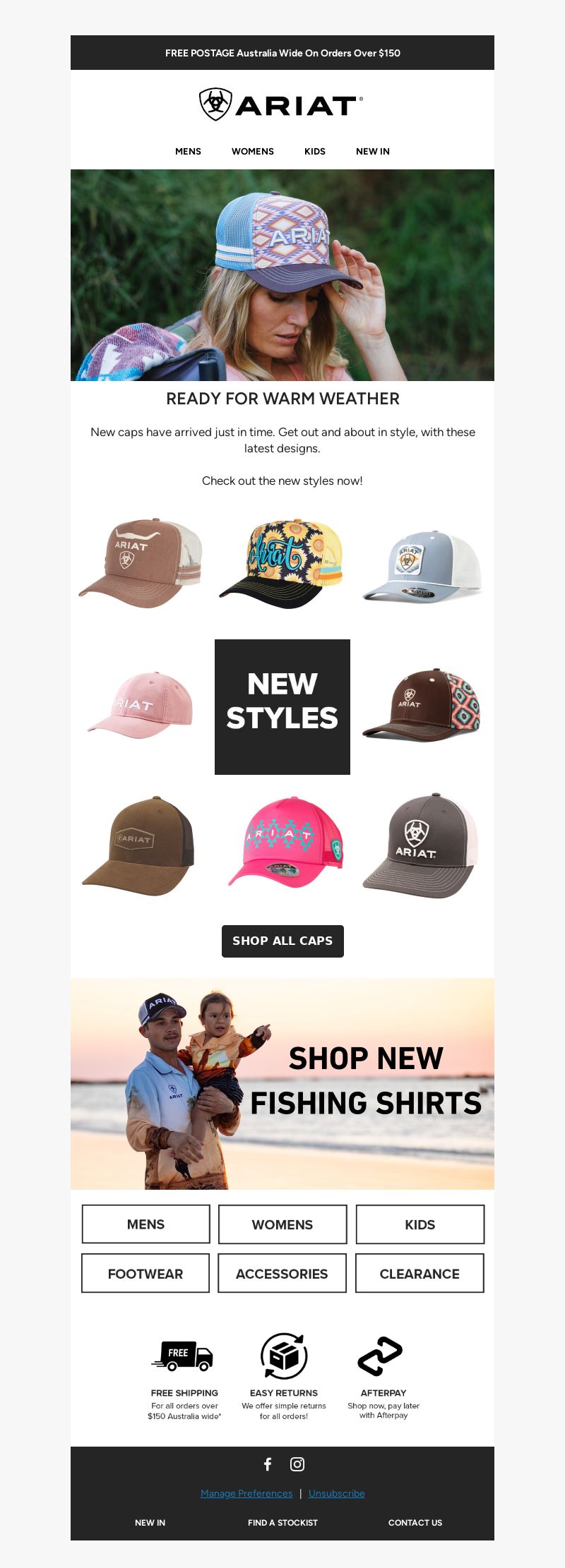
Task: Select the FOOTWEAR category button
Action: [145, 1273]
